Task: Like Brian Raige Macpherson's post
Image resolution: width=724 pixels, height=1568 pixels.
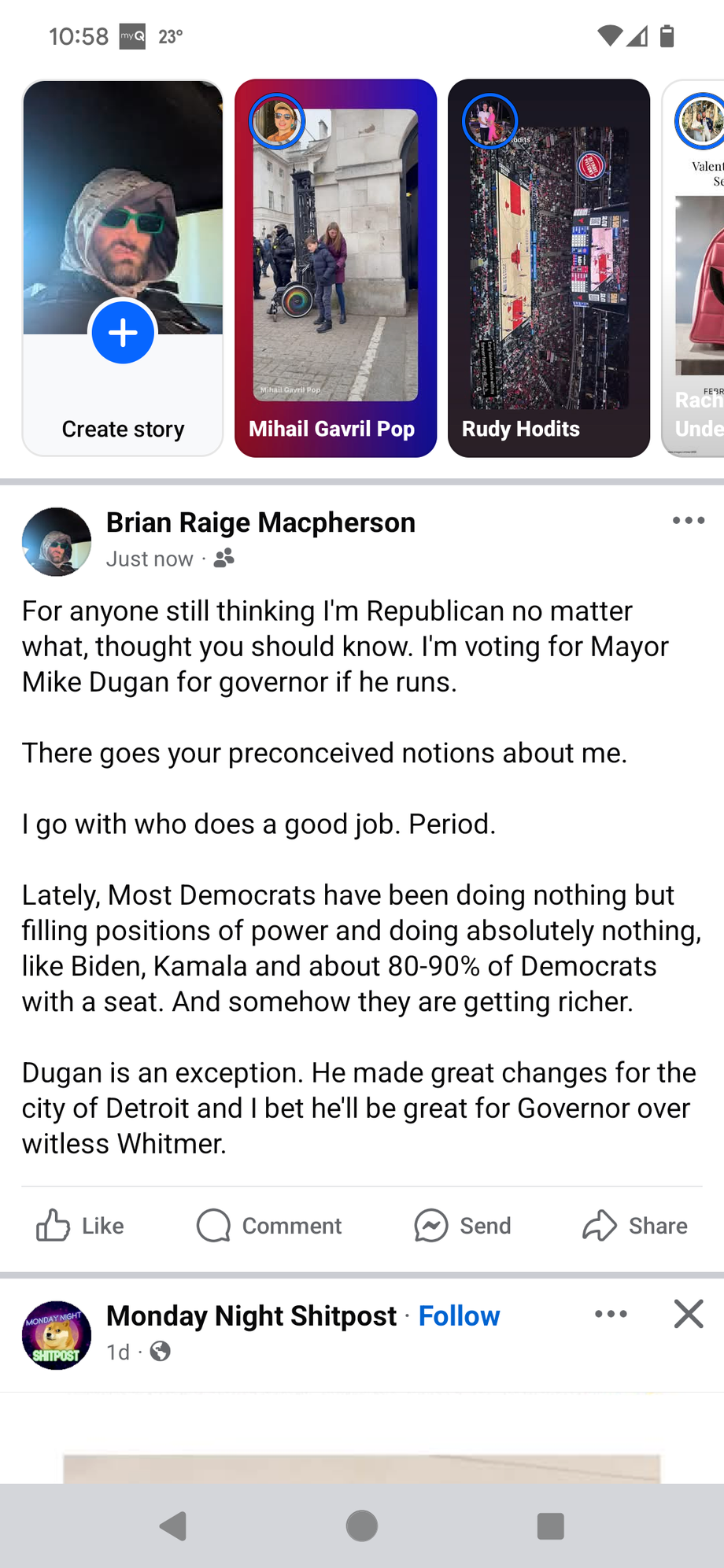Action: click(x=80, y=1225)
